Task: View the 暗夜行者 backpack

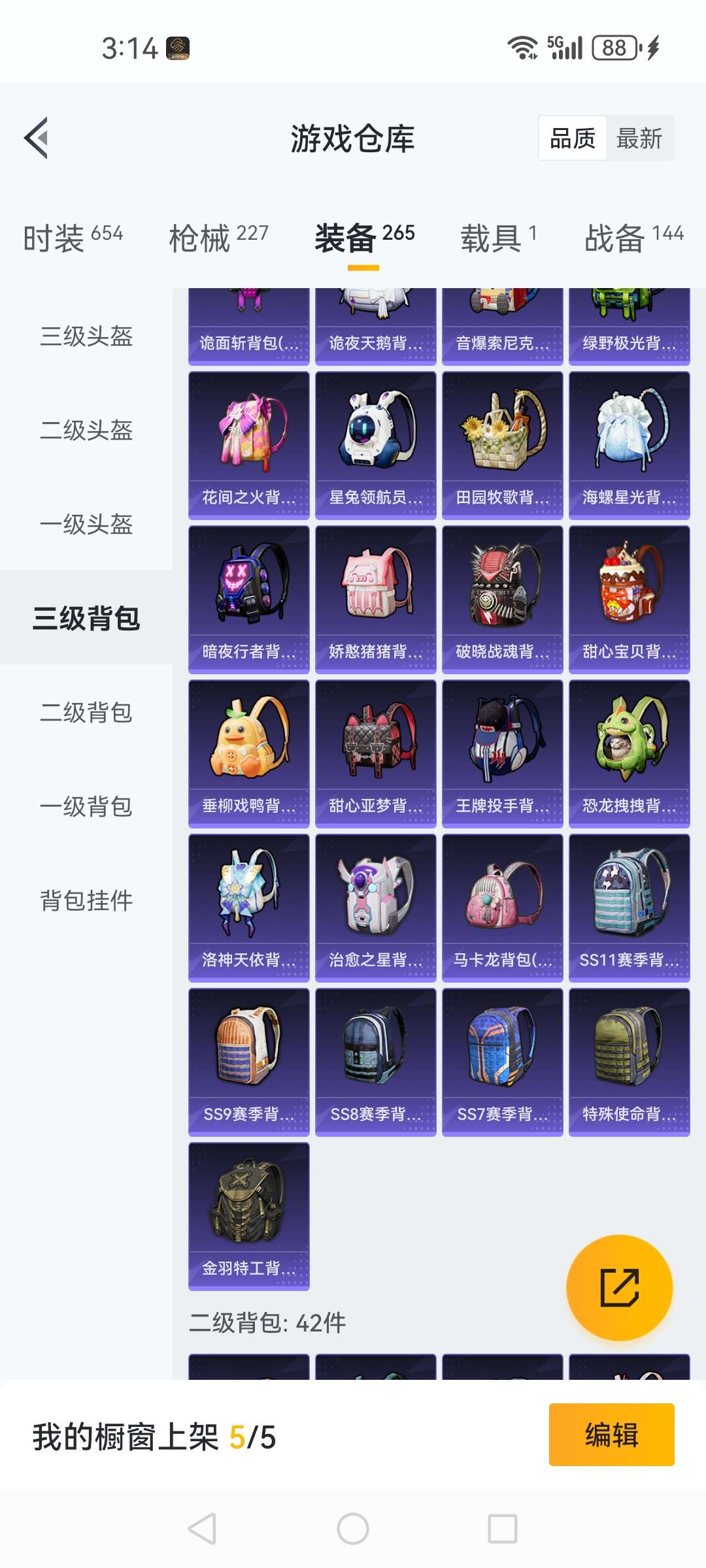Action: (248, 600)
